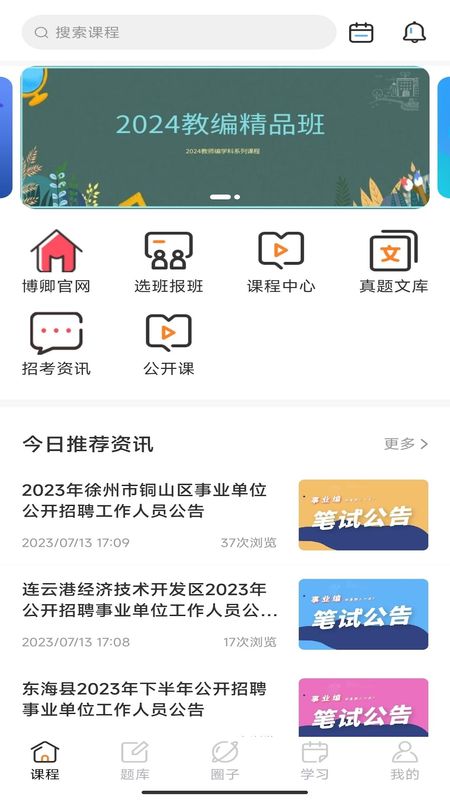View 更多 recommended news

point(406,444)
